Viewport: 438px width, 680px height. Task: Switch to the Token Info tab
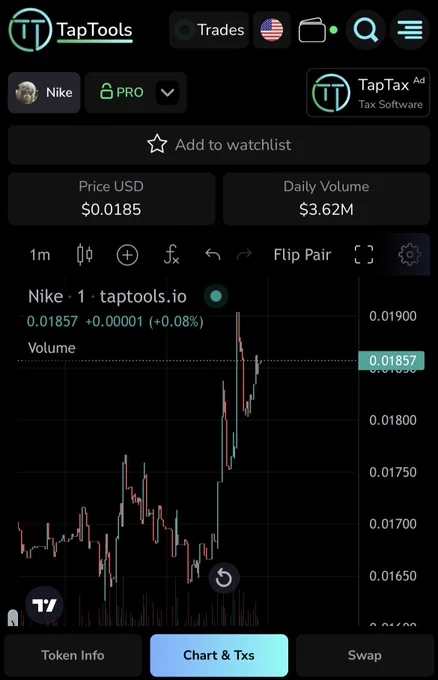[73, 655]
